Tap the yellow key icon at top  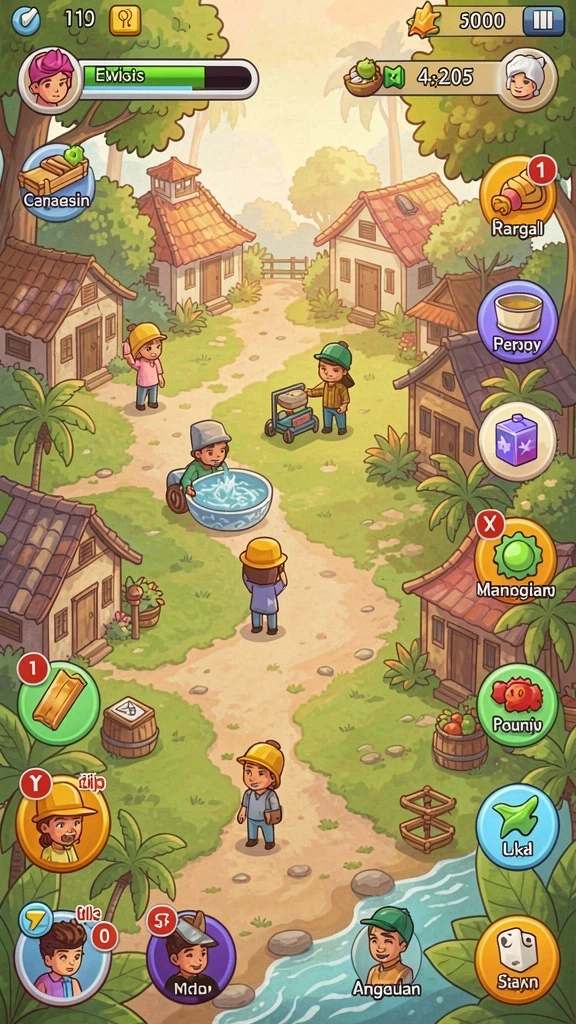(x=124, y=21)
